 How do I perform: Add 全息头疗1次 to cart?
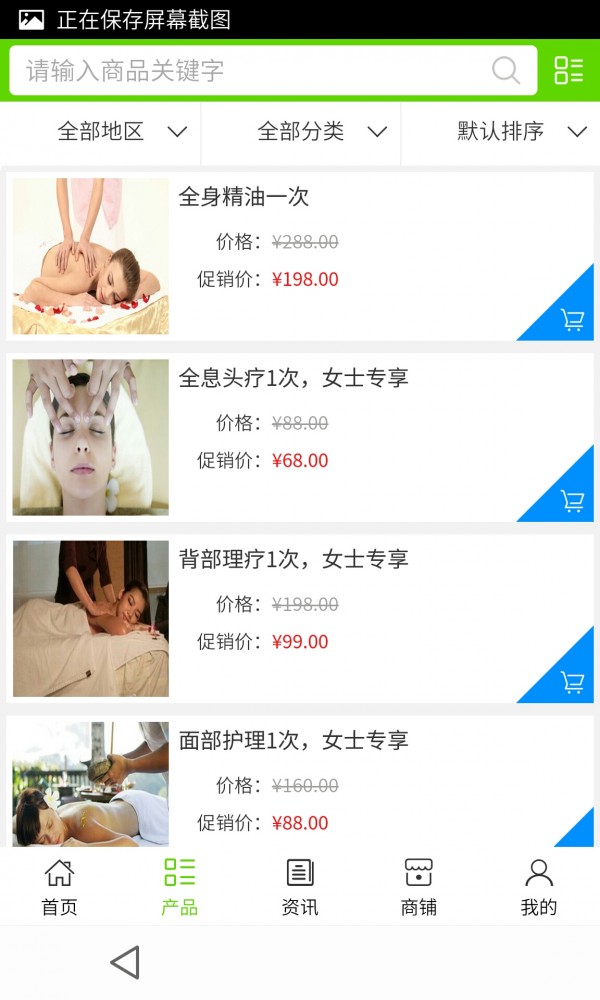pos(572,501)
